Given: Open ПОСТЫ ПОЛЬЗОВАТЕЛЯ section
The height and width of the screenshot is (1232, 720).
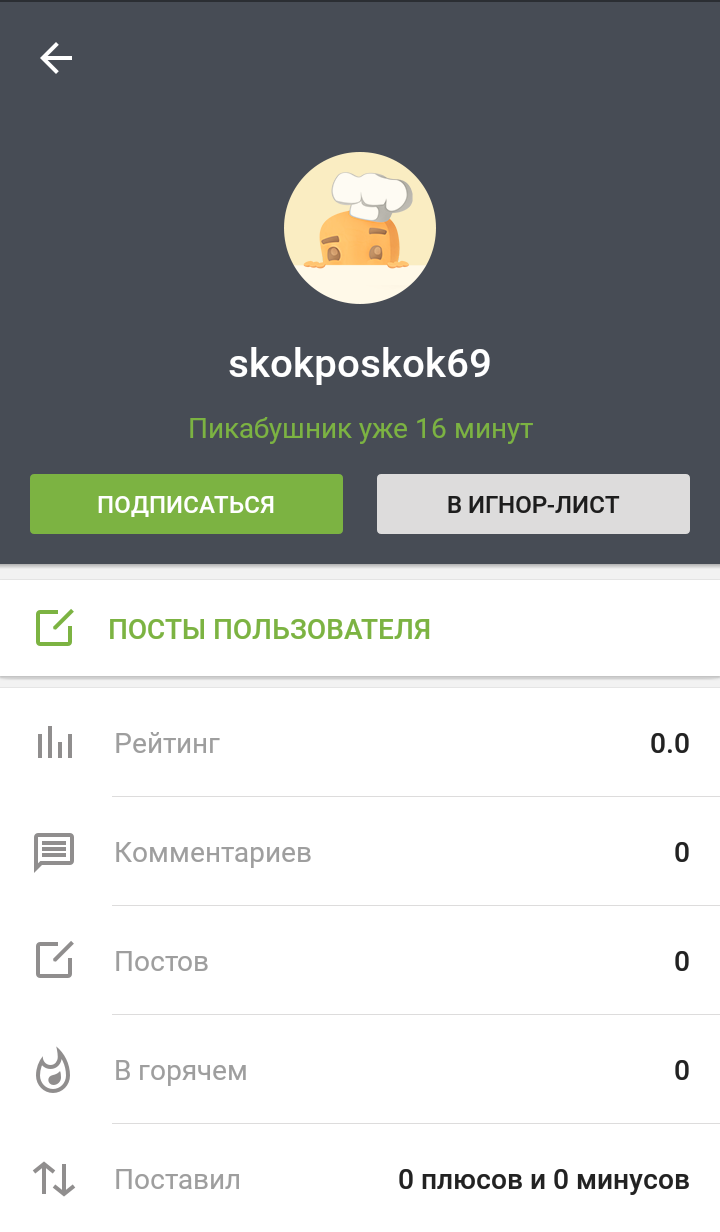Looking at the screenshot, I should 269,629.
